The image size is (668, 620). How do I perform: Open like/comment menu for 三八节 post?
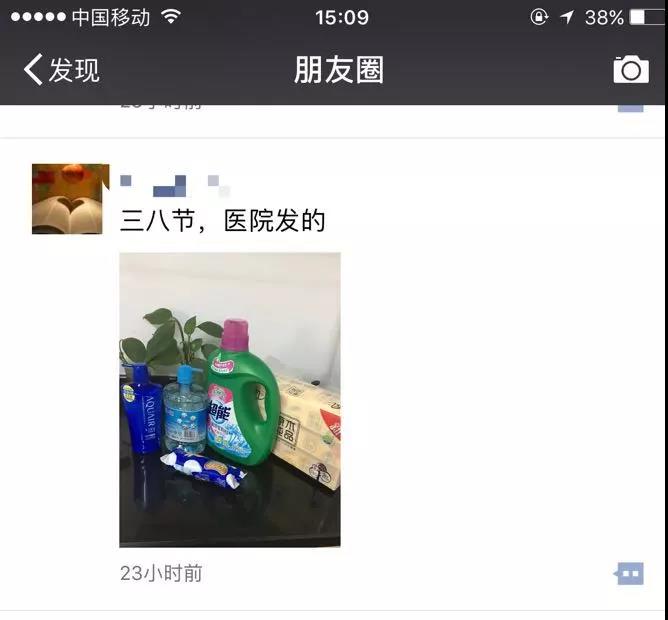(x=629, y=574)
